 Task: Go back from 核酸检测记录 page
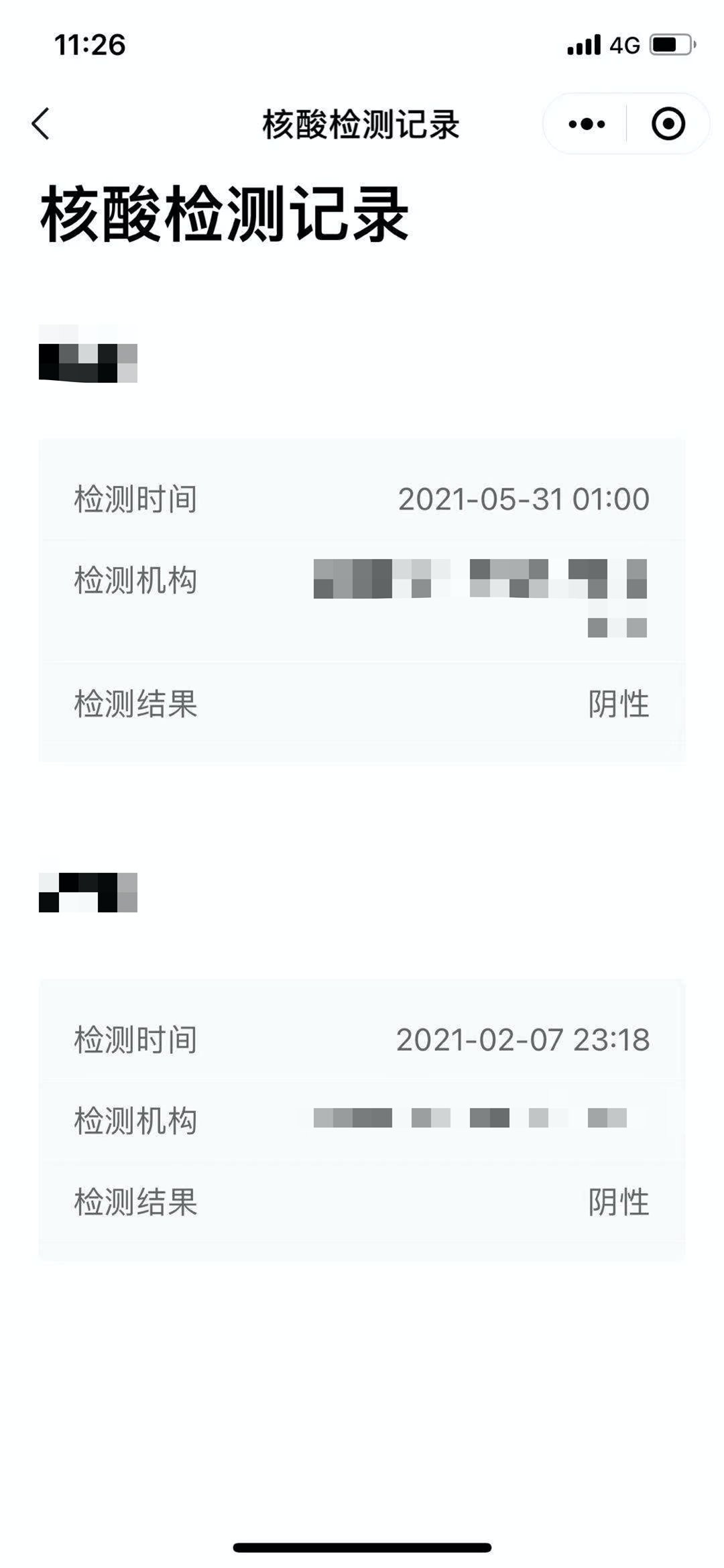(x=41, y=124)
